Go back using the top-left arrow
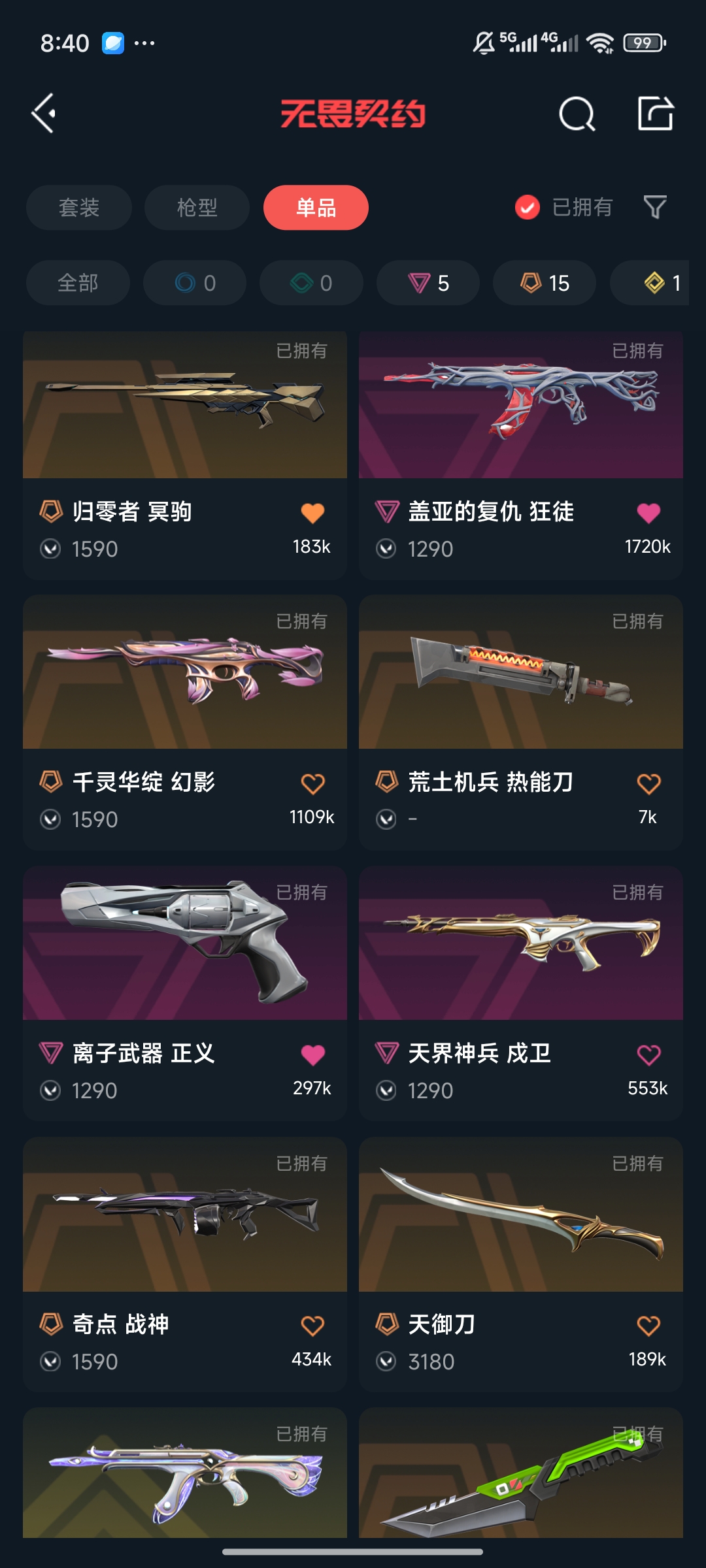Image resolution: width=706 pixels, height=1568 pixels. click(x=44, y=114)
